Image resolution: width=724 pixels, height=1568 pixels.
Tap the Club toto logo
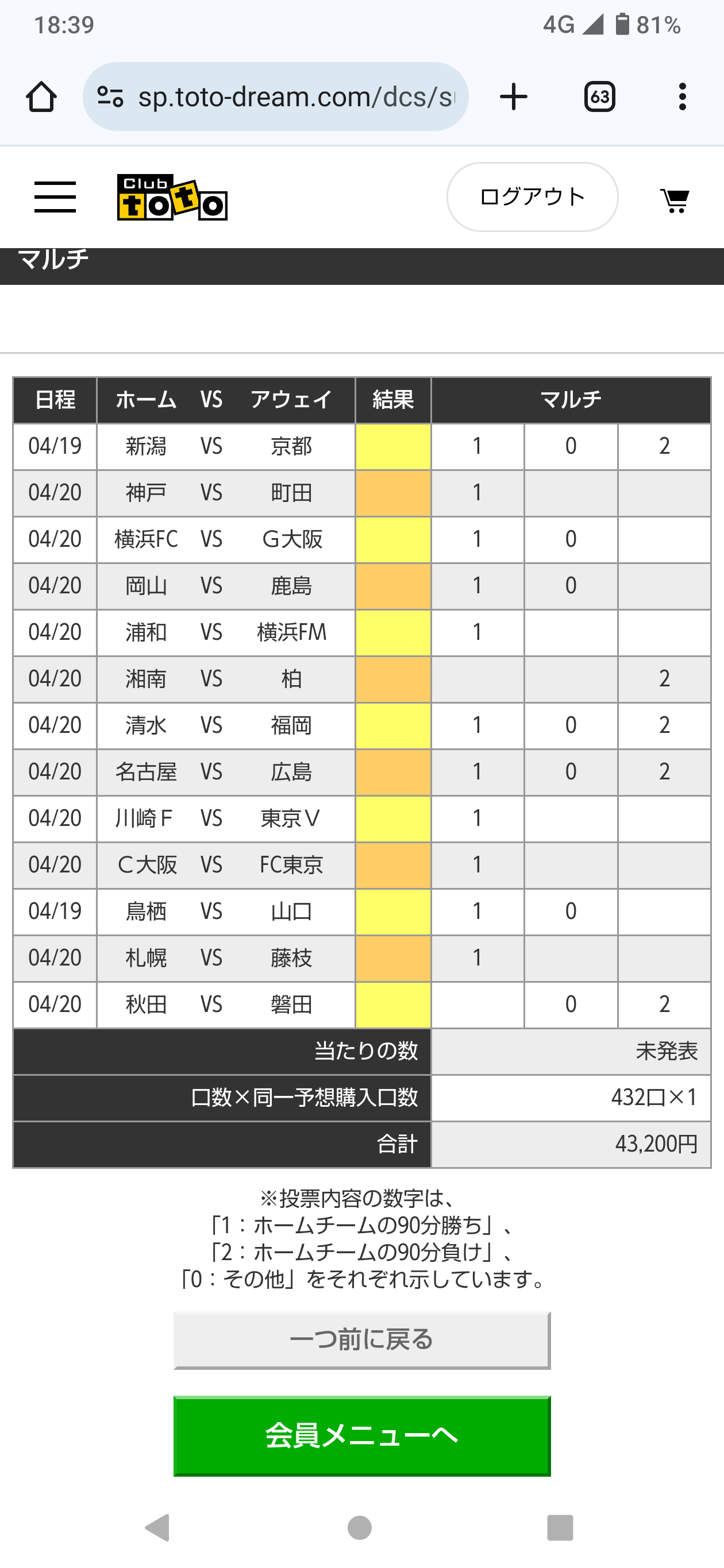point(172,197)
